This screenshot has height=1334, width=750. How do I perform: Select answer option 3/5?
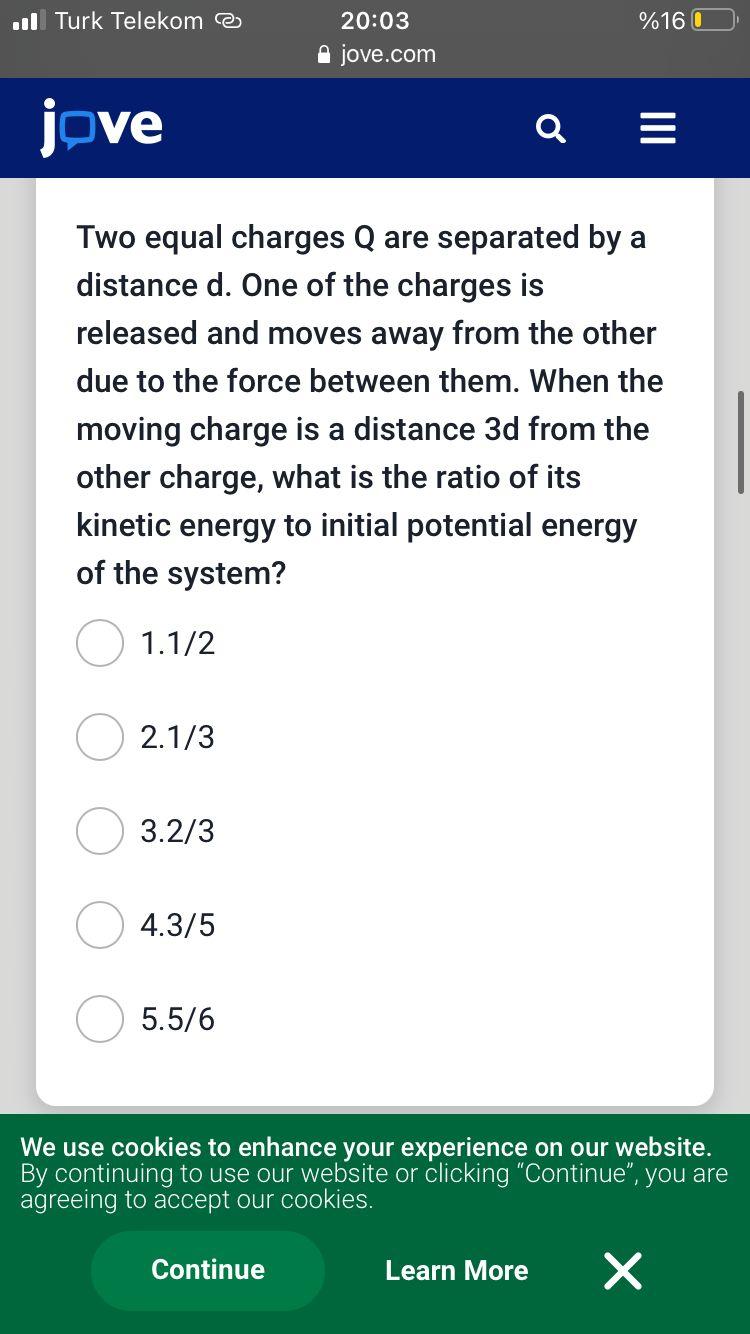pyautogui.click(x=100, y=925)
